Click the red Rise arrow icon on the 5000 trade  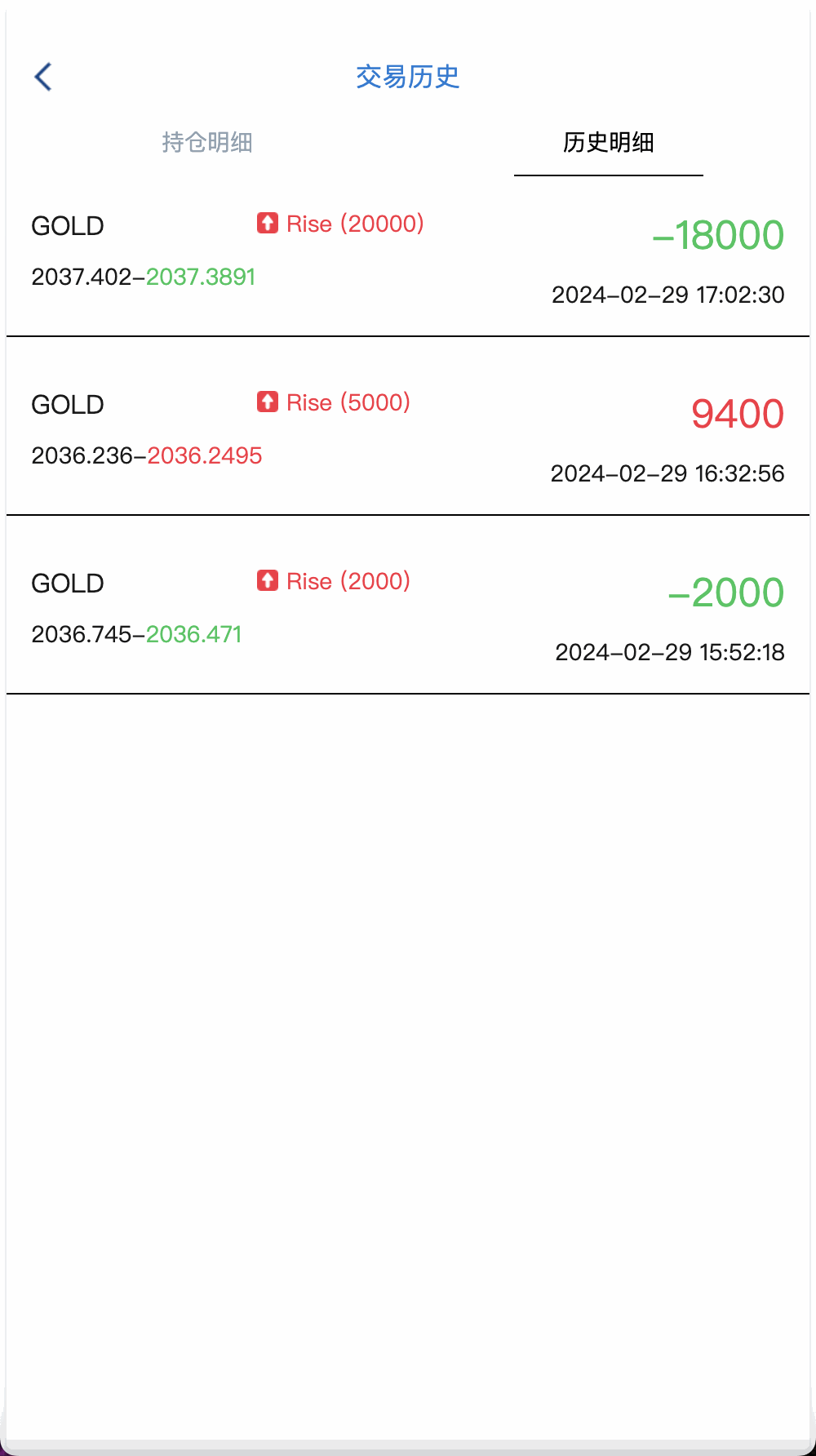tap(267, 402)
